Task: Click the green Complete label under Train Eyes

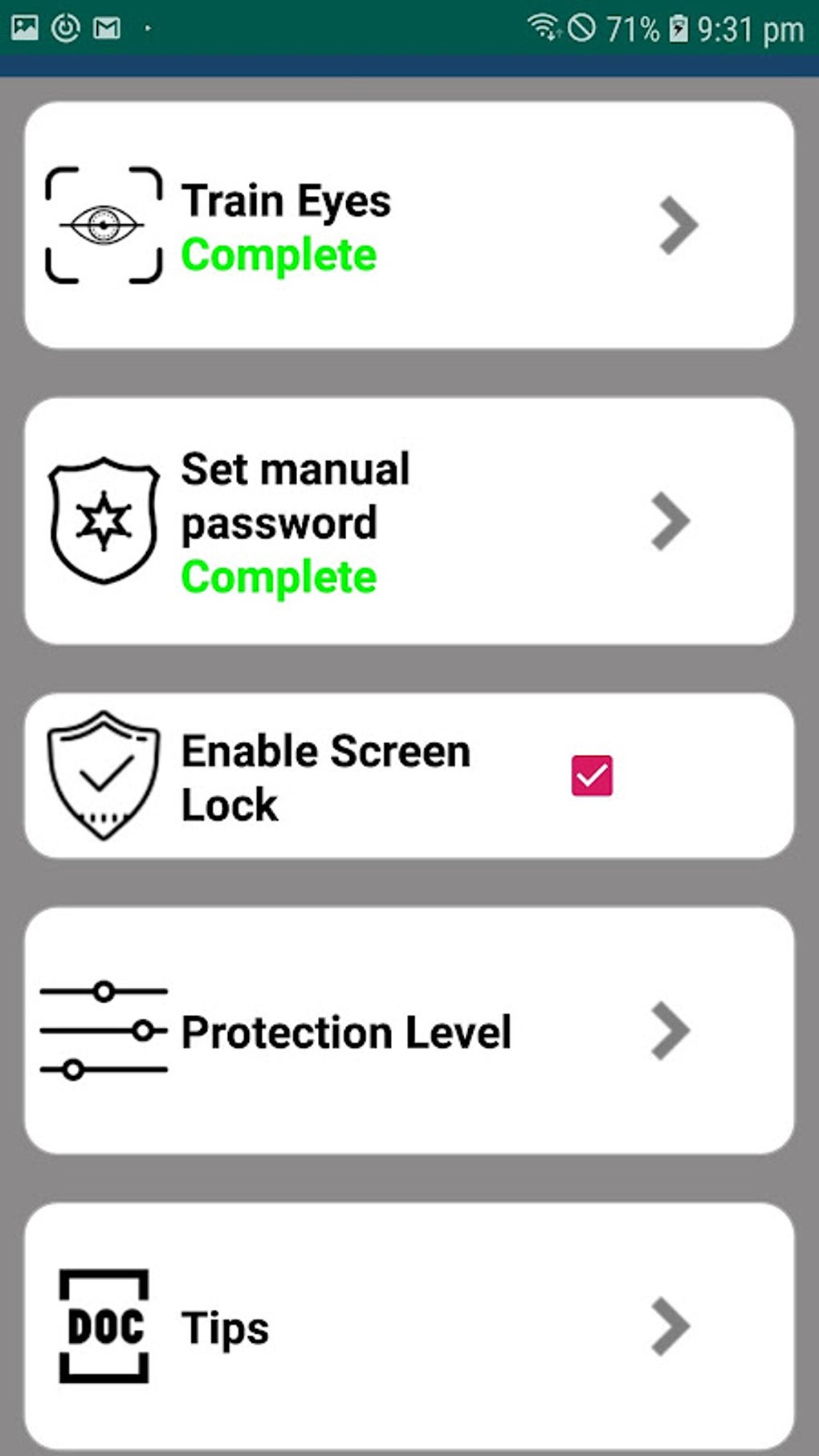Action: pyautogui.click(x=278, y=255)
